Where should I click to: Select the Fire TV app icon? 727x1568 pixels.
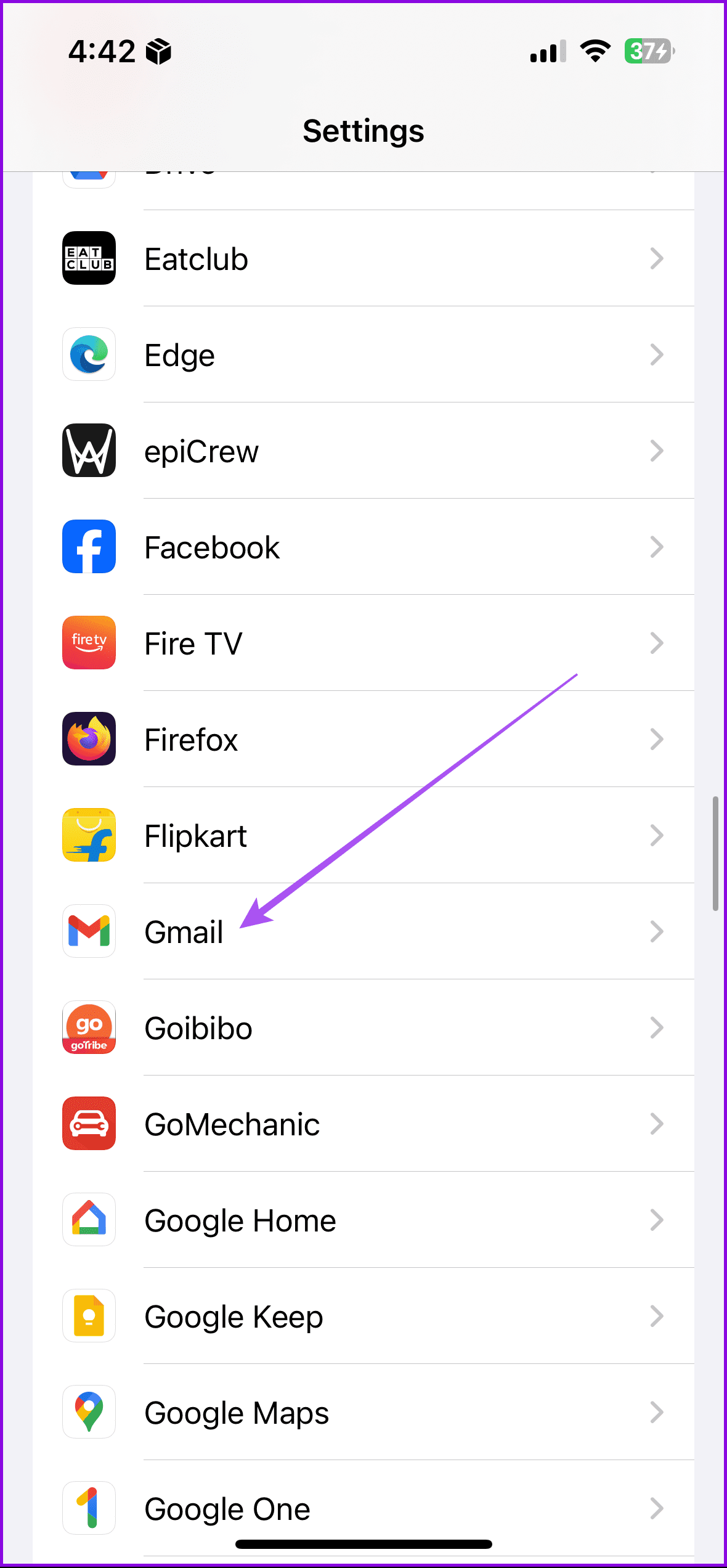[89, 643]
